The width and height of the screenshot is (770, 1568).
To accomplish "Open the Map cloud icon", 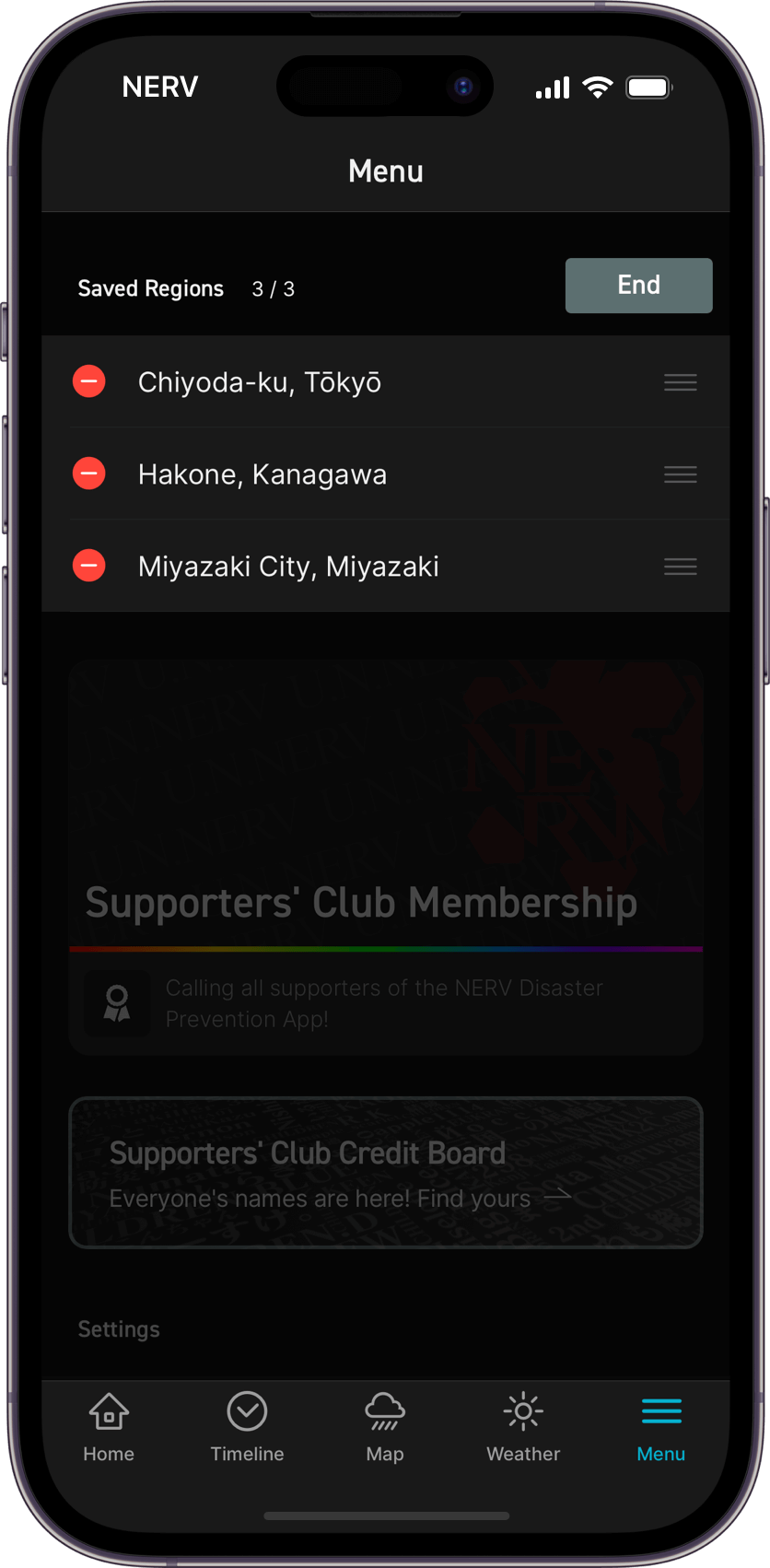I will pos(385,1410).
